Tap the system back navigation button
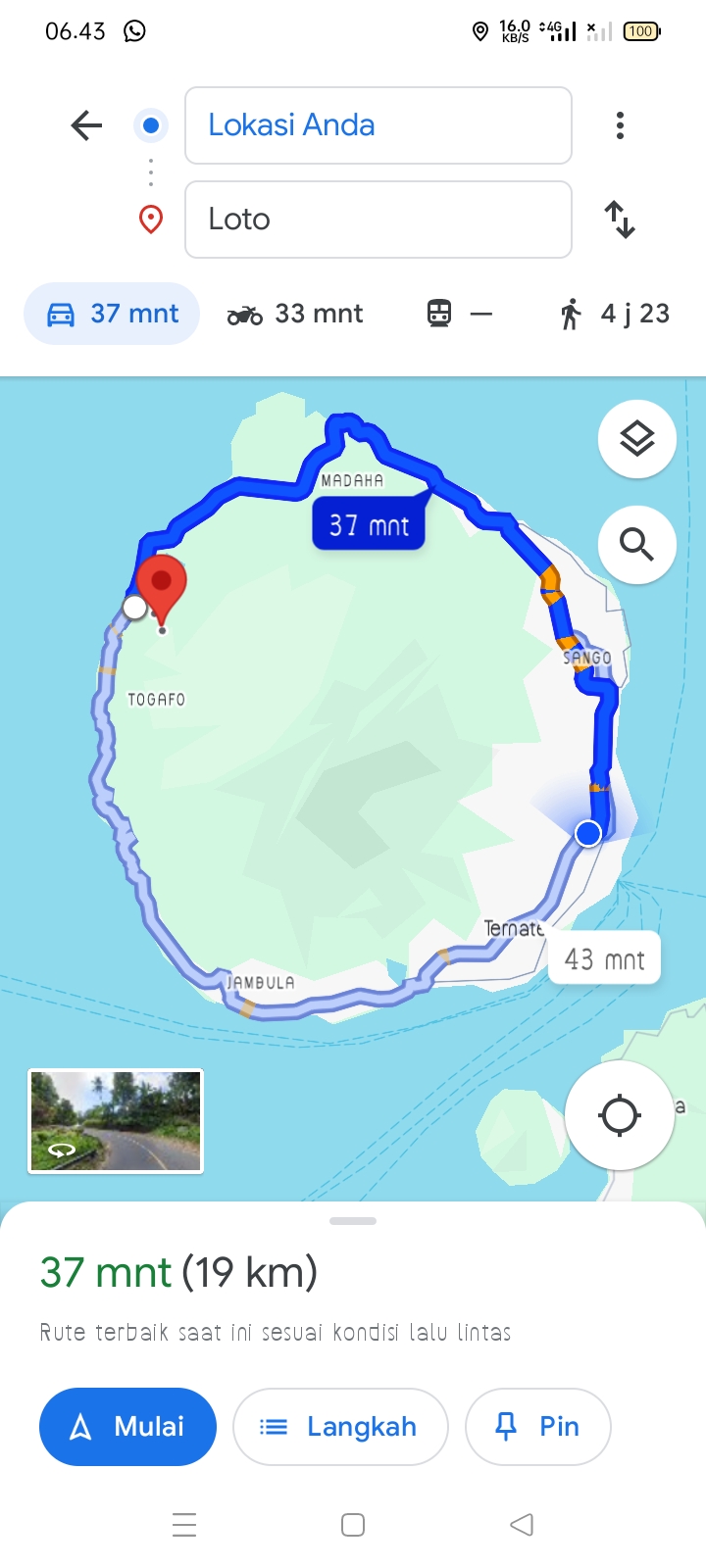The width and height of the screenshot is (706, 1568). [522, 1525]
